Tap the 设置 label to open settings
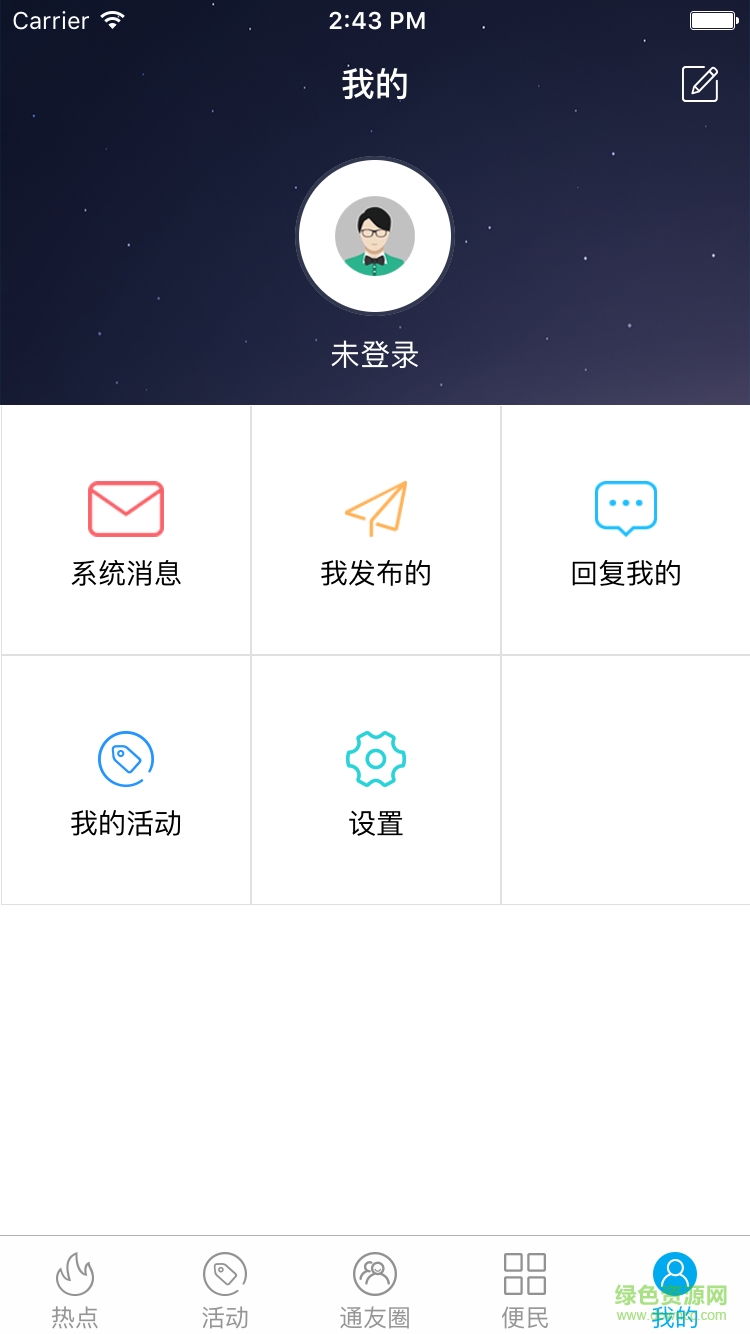This screenshot has width=750, height=1334. [x=375, y=823]
